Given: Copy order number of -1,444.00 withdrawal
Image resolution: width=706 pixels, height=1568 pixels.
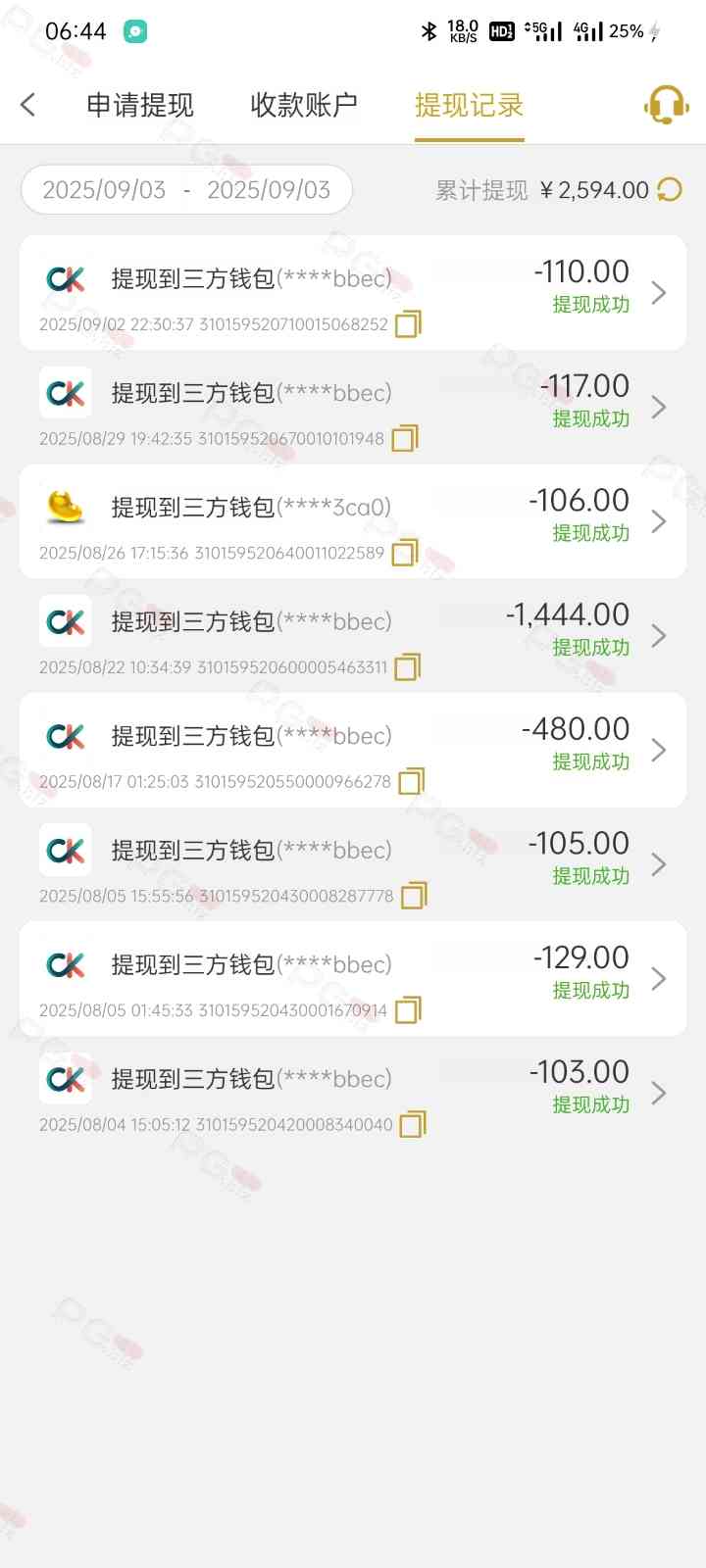Looking at the screenshot, I should pyautogui.click(x=407, y=667).
